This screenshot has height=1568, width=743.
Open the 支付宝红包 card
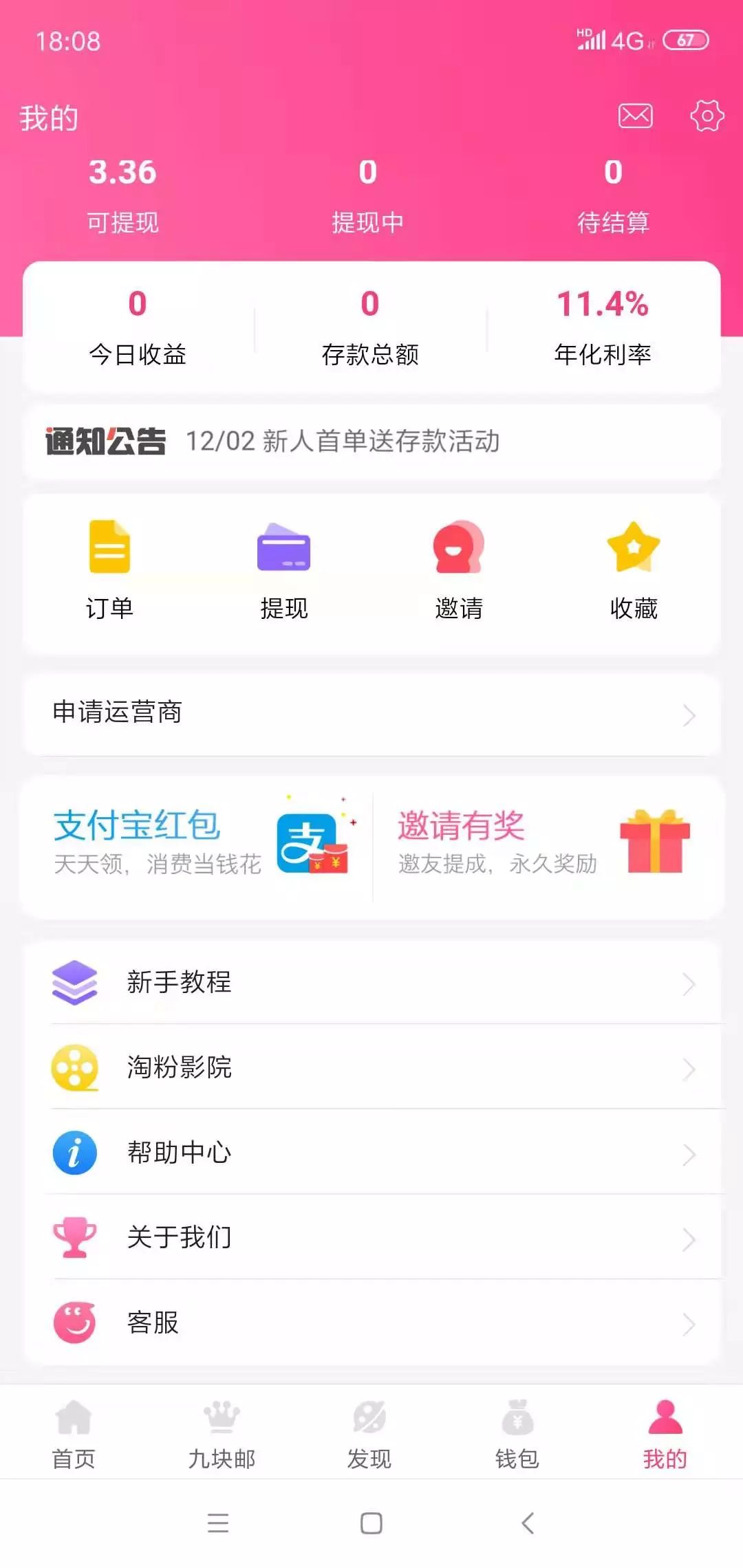pos(198,845)
